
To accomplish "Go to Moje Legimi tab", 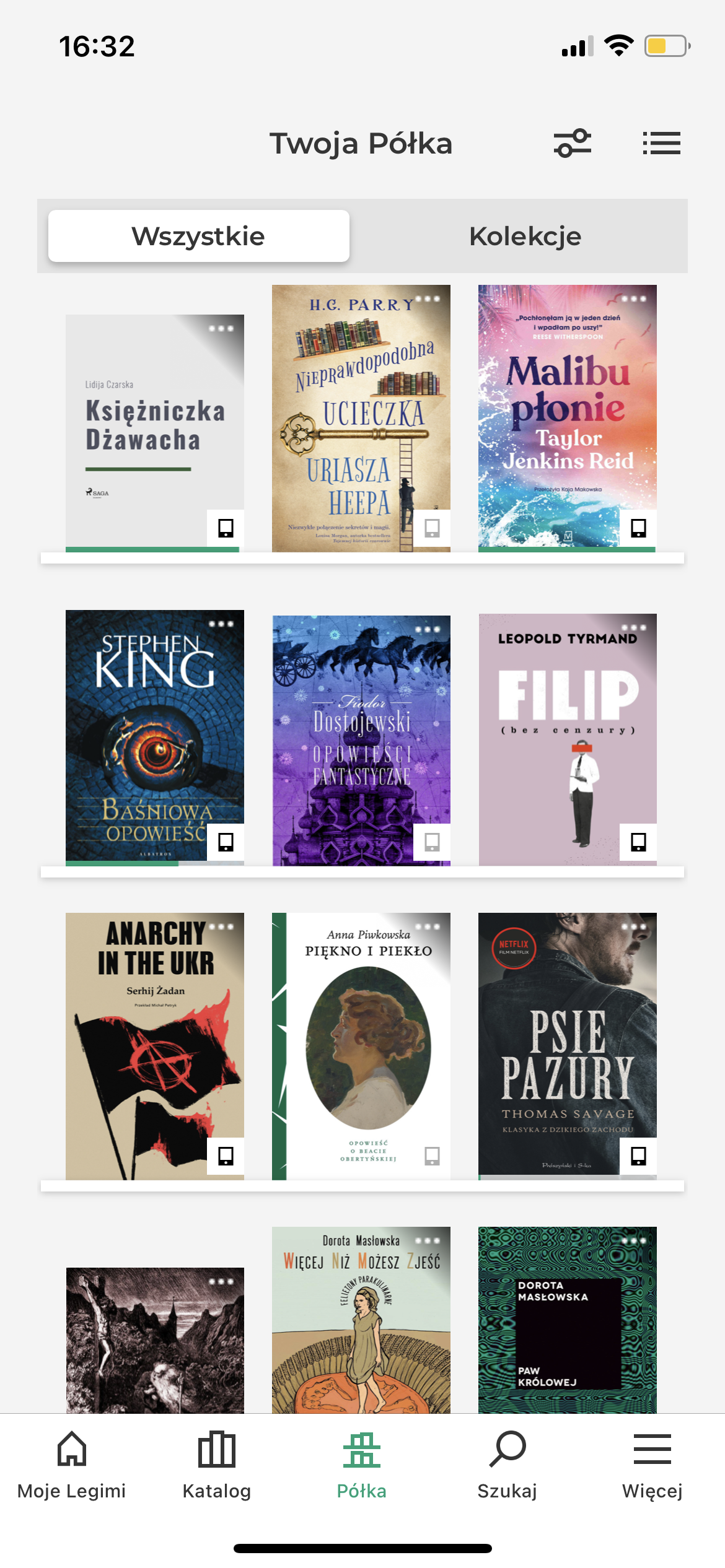I will pos(72,1465).
